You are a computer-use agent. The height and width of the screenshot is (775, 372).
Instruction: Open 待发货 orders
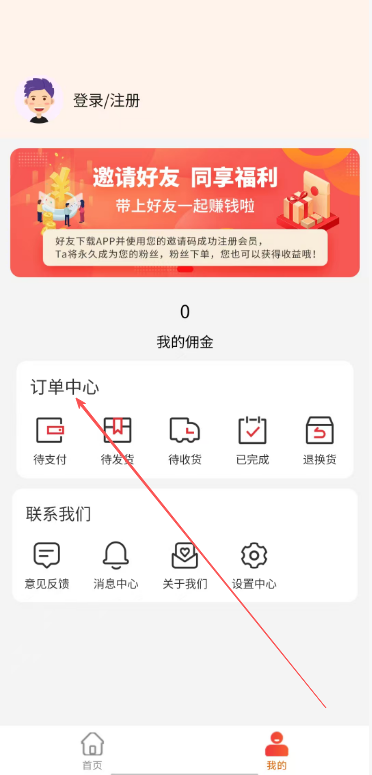coord(117,441)
